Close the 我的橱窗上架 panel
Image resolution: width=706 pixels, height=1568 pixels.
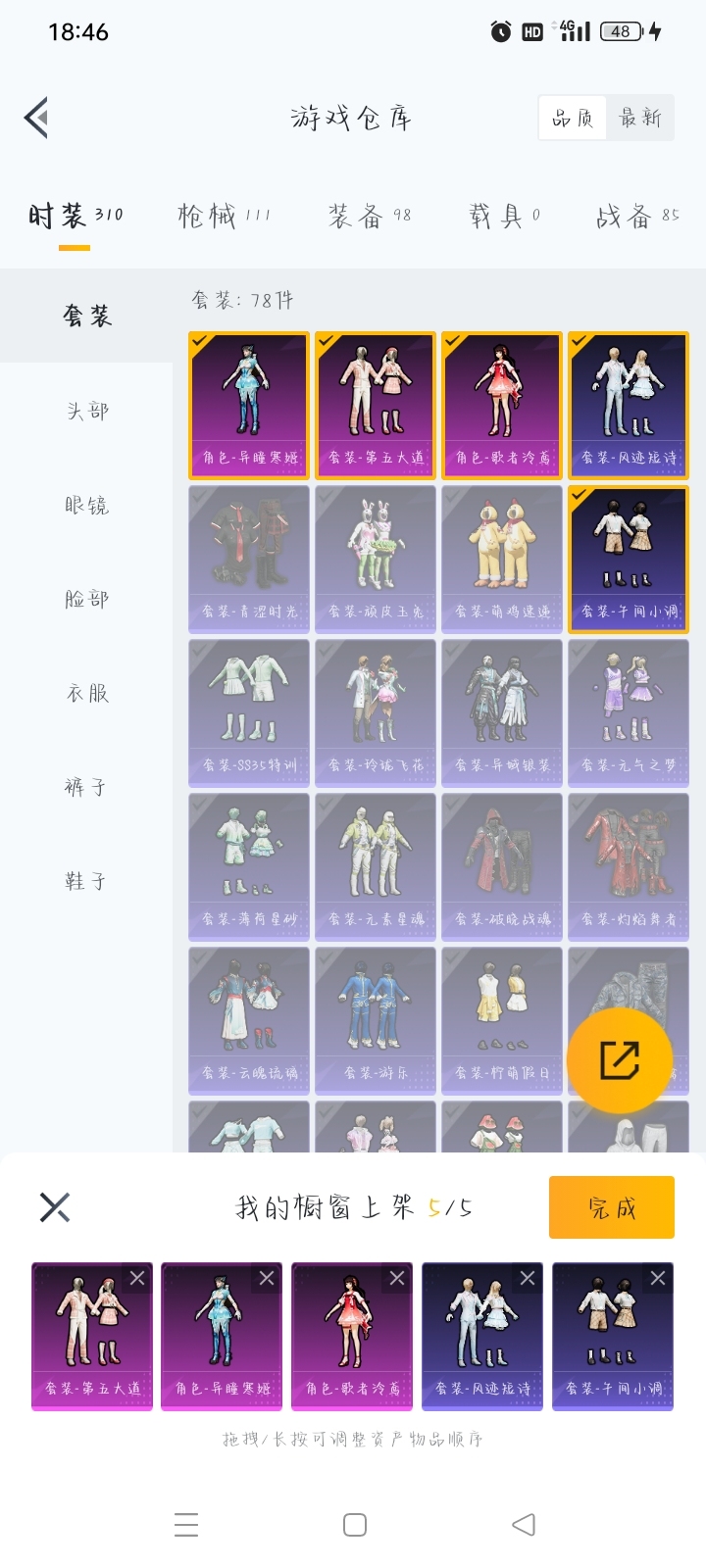[55, 1207]
